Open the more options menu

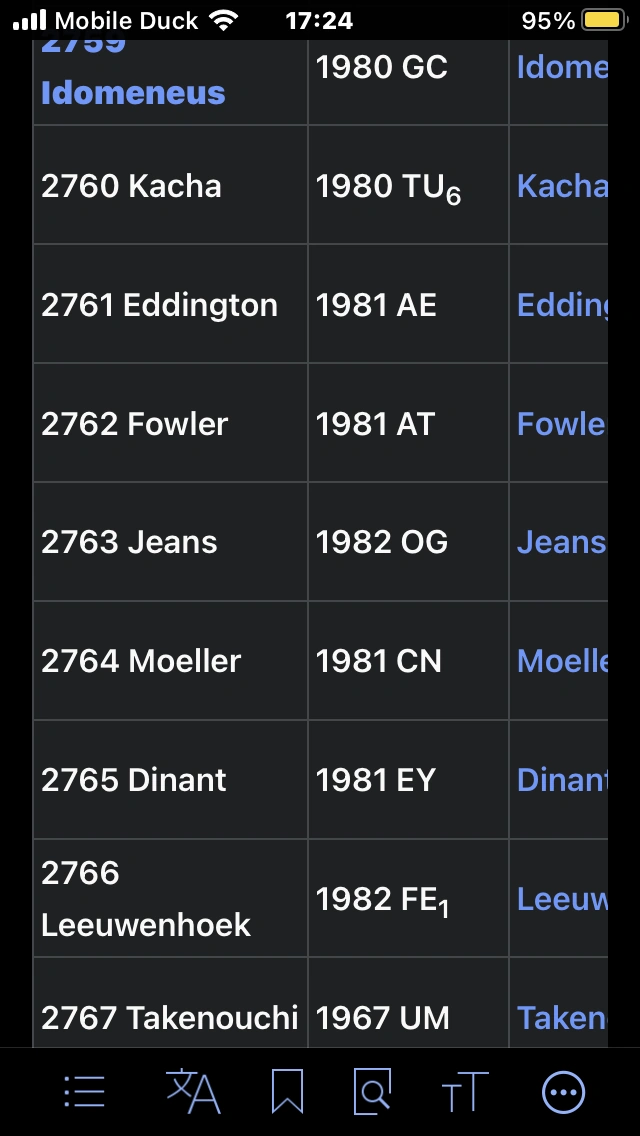point(563,1092)
